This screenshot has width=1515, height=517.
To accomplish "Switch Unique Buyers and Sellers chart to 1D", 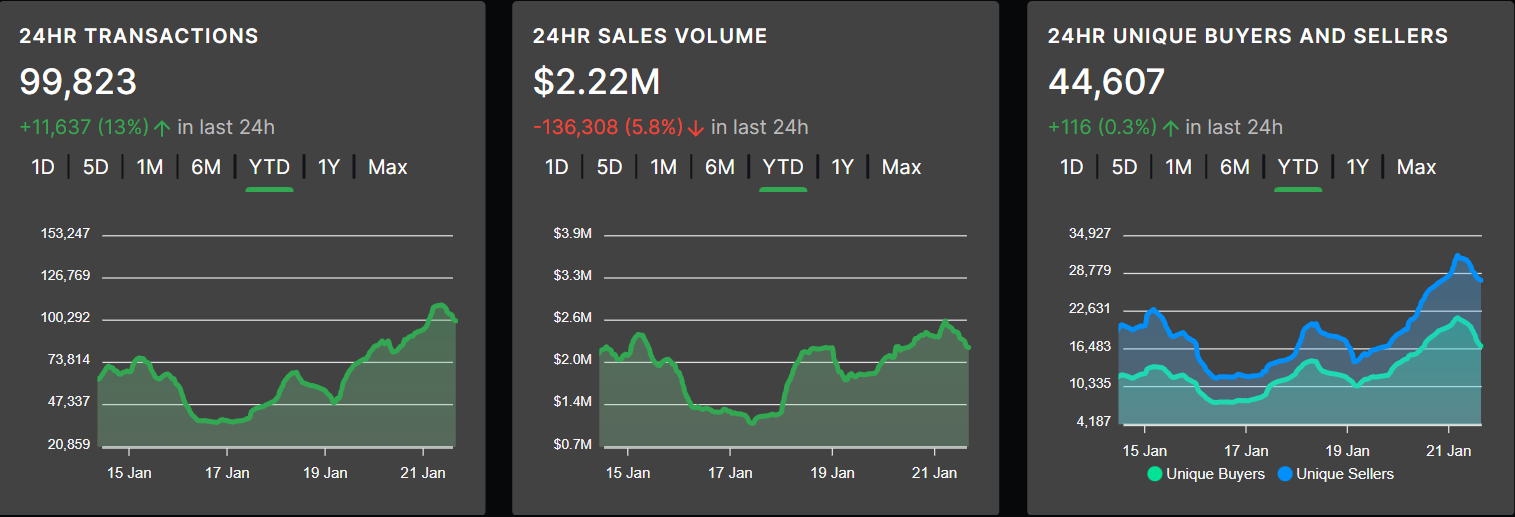I will (1072, 167).
